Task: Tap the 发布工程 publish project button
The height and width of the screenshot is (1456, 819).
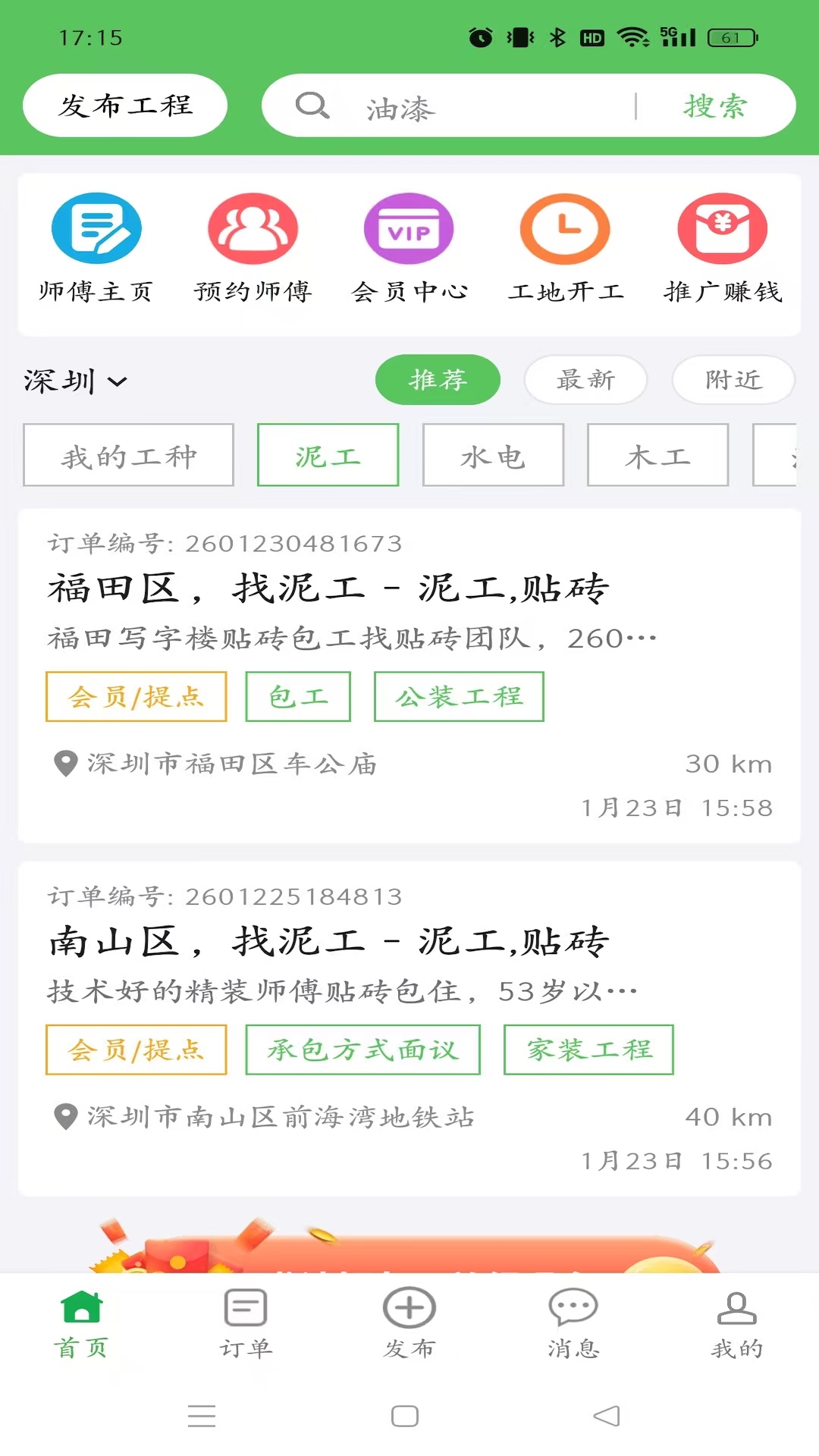Action: (x=126, y=106)
